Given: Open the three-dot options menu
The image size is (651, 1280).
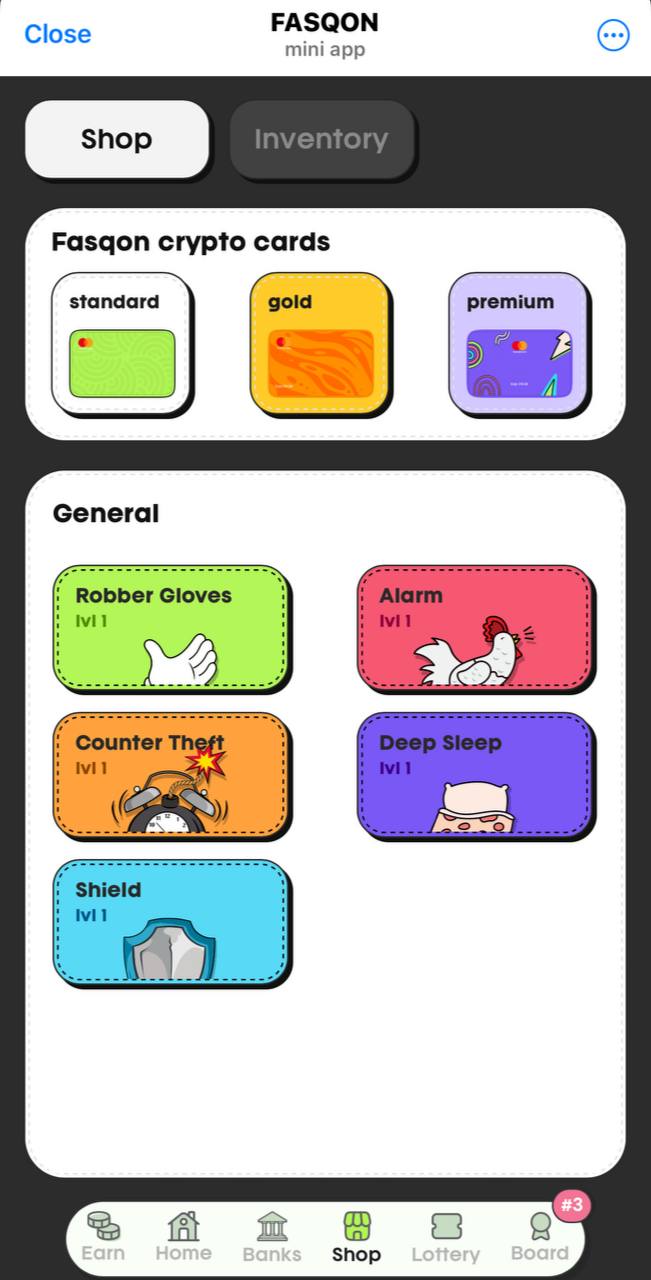Looking at the screenshot, I should point(613,36).
